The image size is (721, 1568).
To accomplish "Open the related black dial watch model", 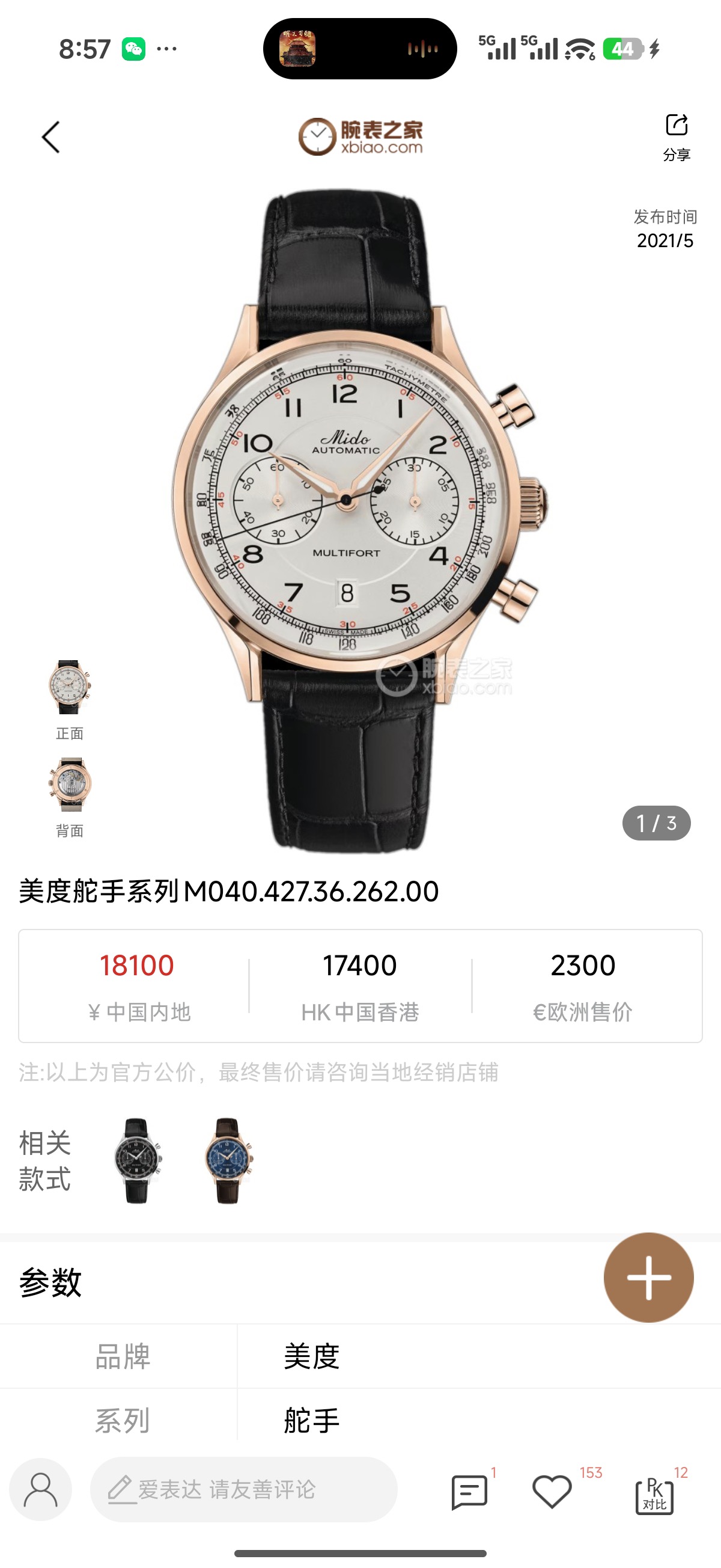I will [x=137, y=1160].
